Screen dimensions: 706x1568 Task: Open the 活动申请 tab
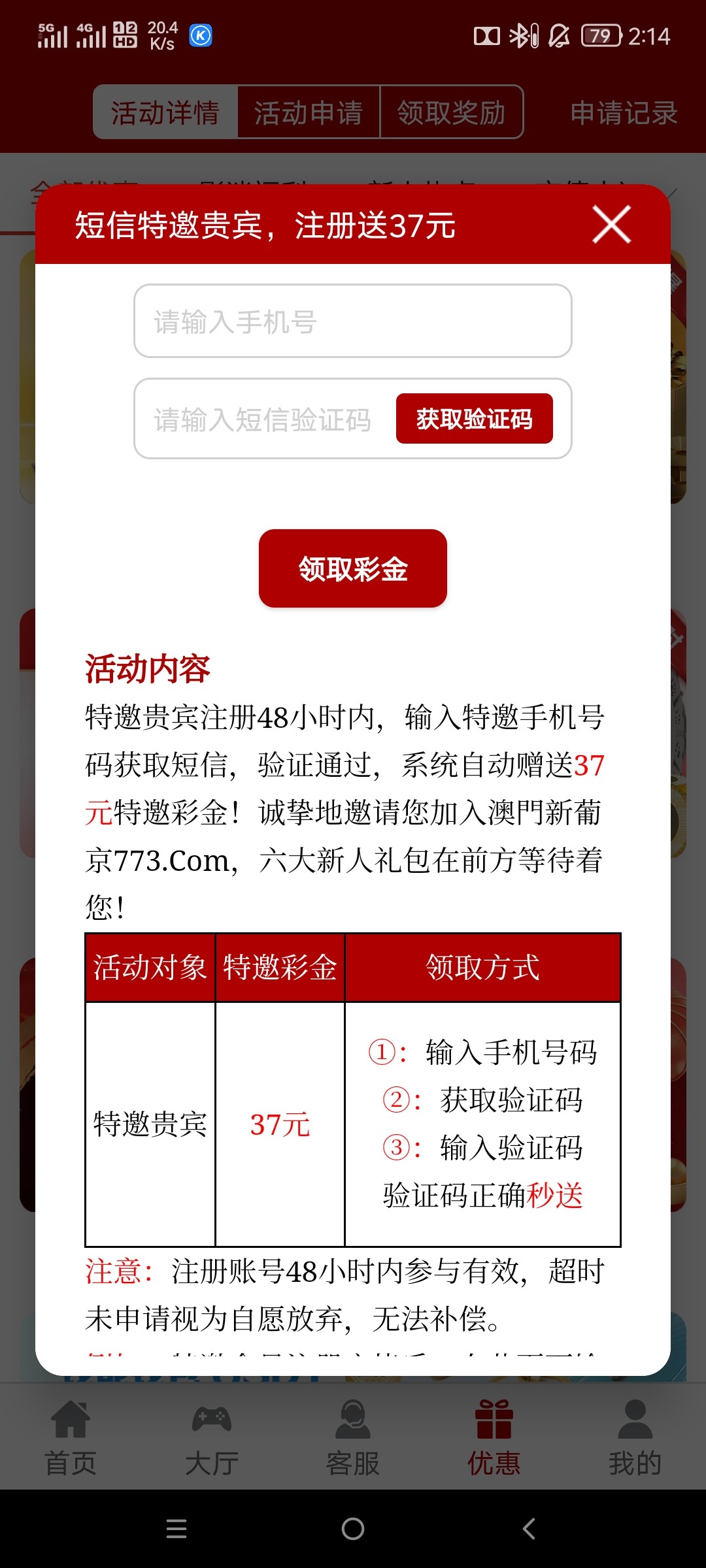[x=309, y=112]
